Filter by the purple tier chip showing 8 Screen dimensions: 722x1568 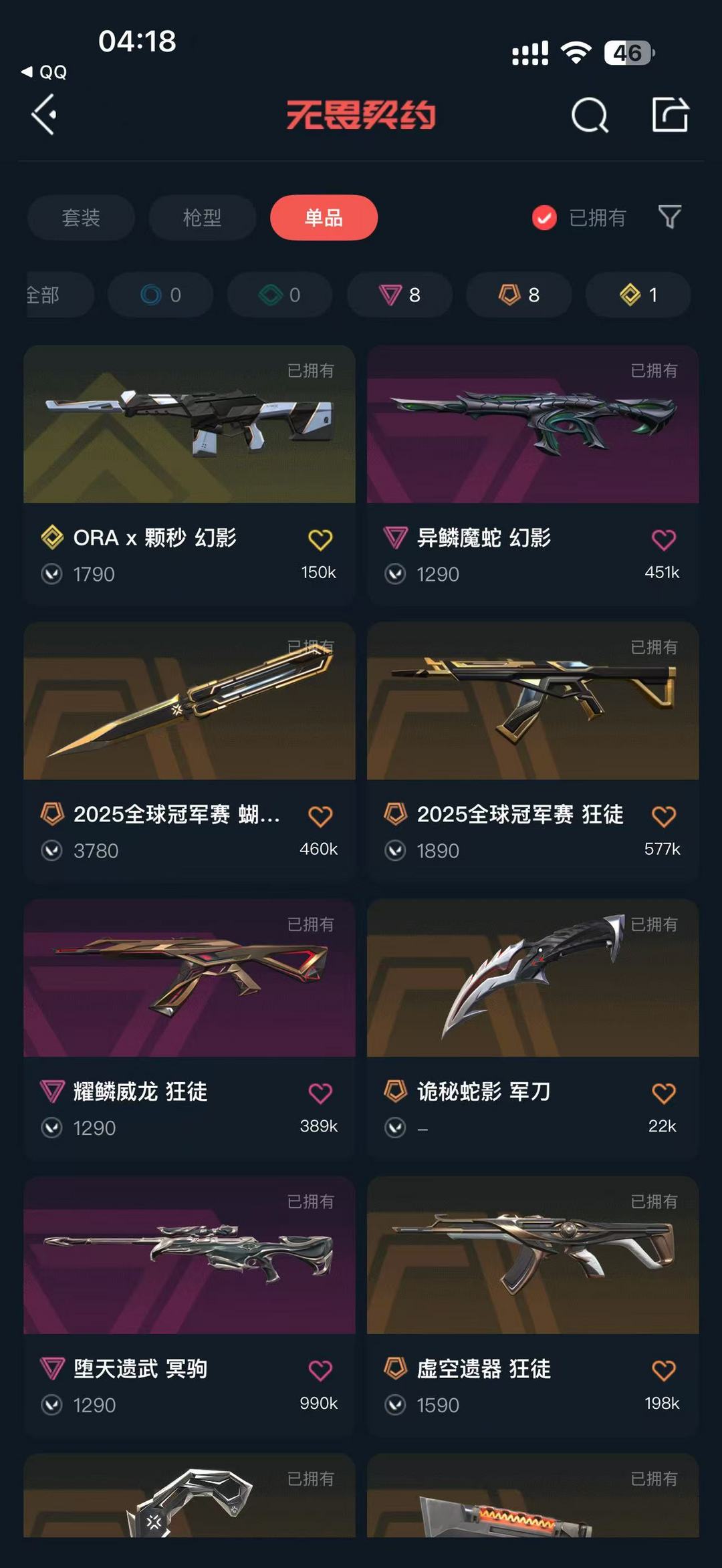coord(399,295)
